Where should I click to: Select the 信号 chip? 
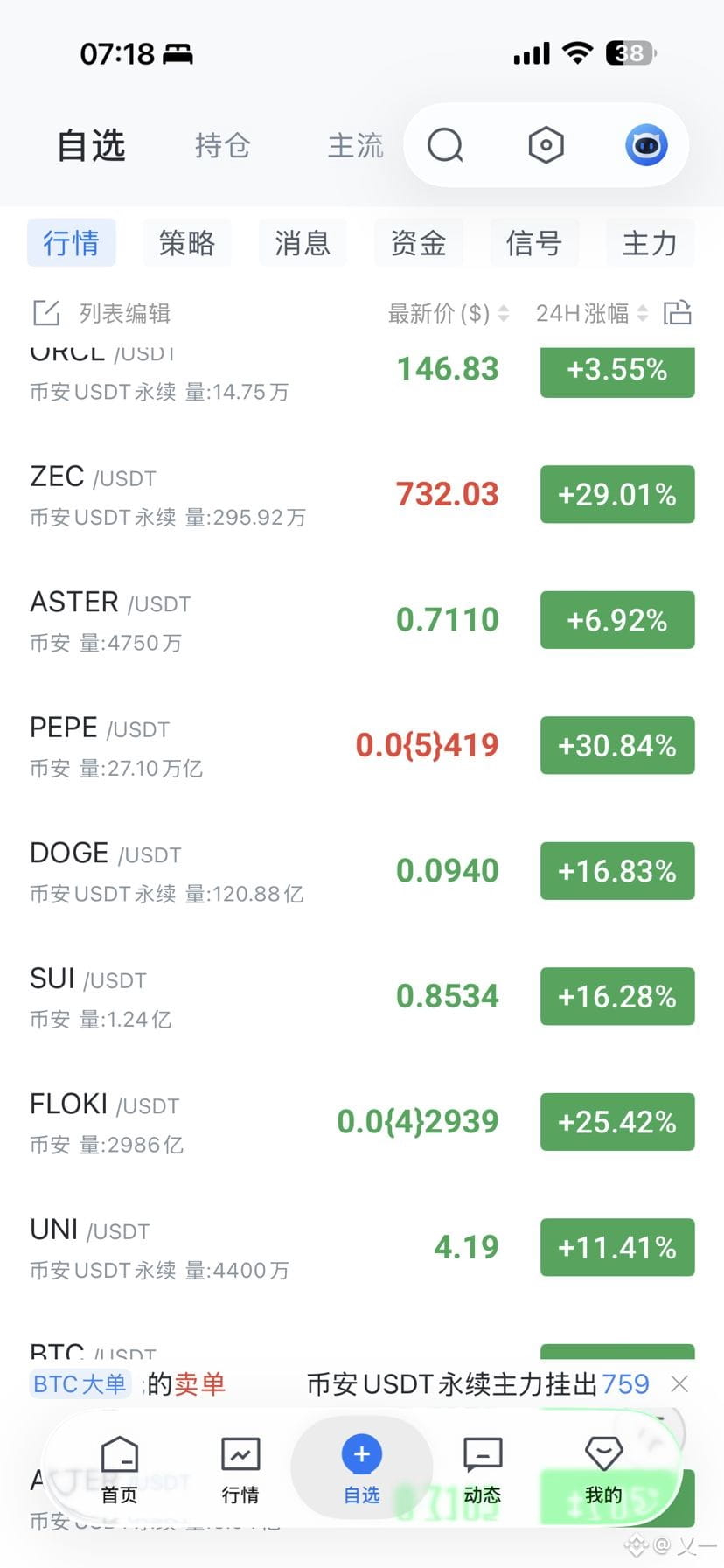pos(533,242)
